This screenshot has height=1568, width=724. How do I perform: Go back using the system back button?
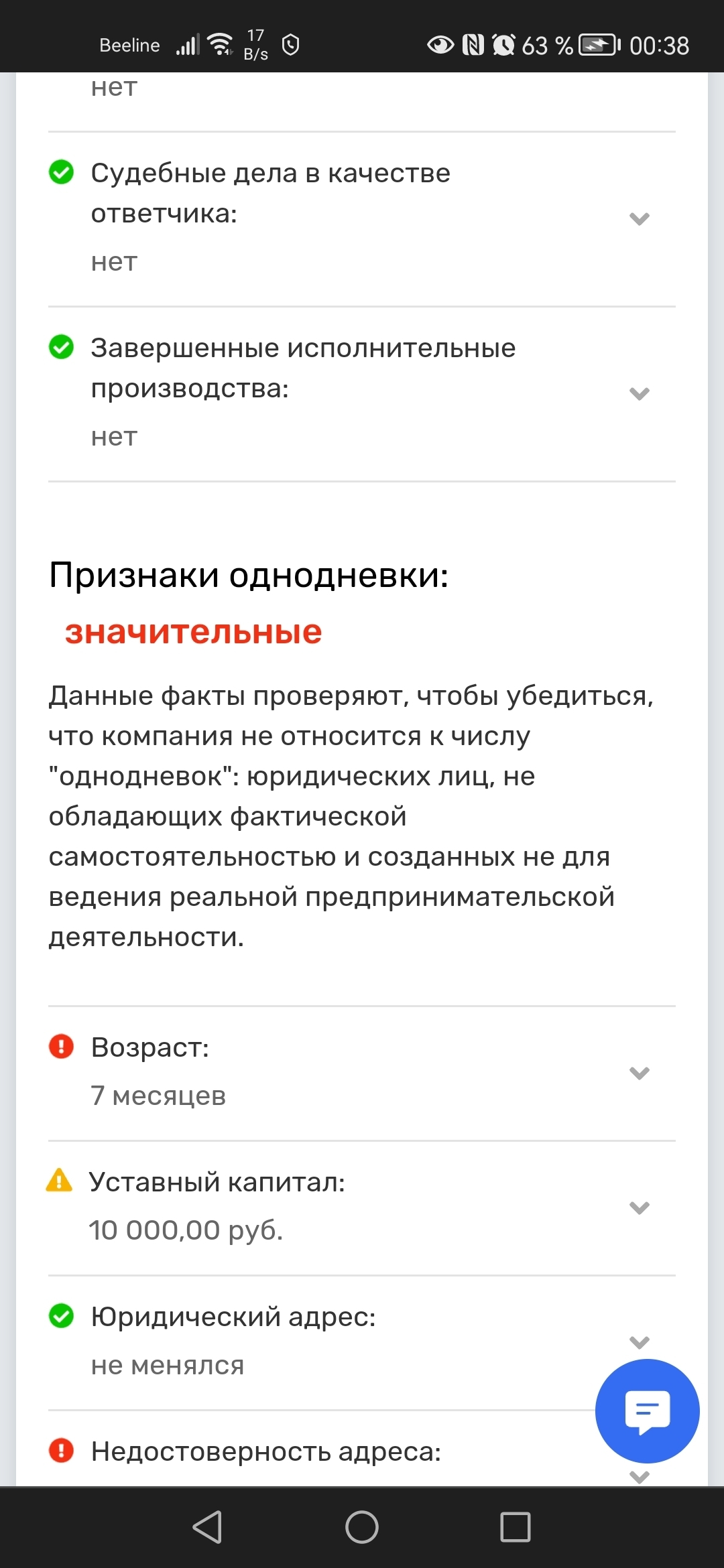[x=207, y=1527]
